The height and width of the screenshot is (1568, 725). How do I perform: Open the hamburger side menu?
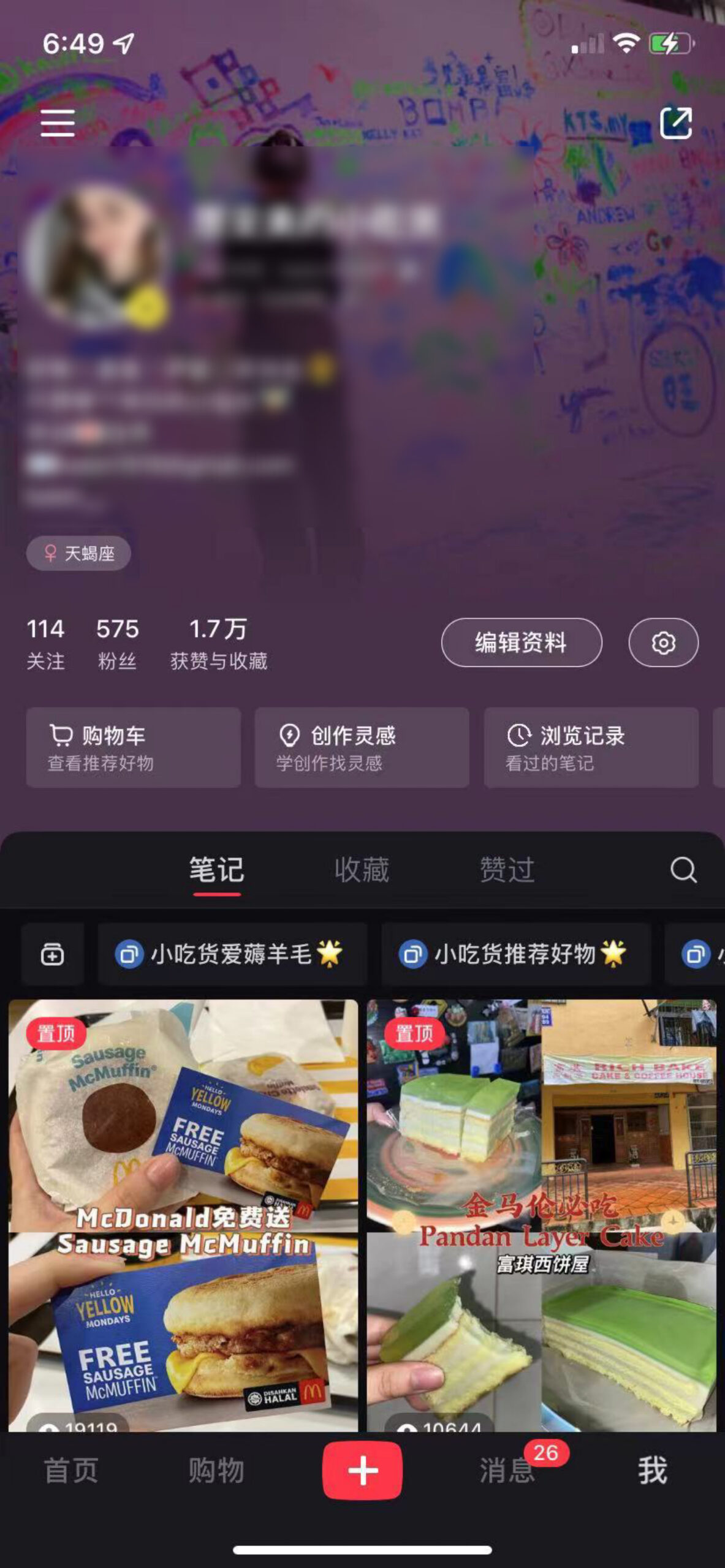pos(58,123)
